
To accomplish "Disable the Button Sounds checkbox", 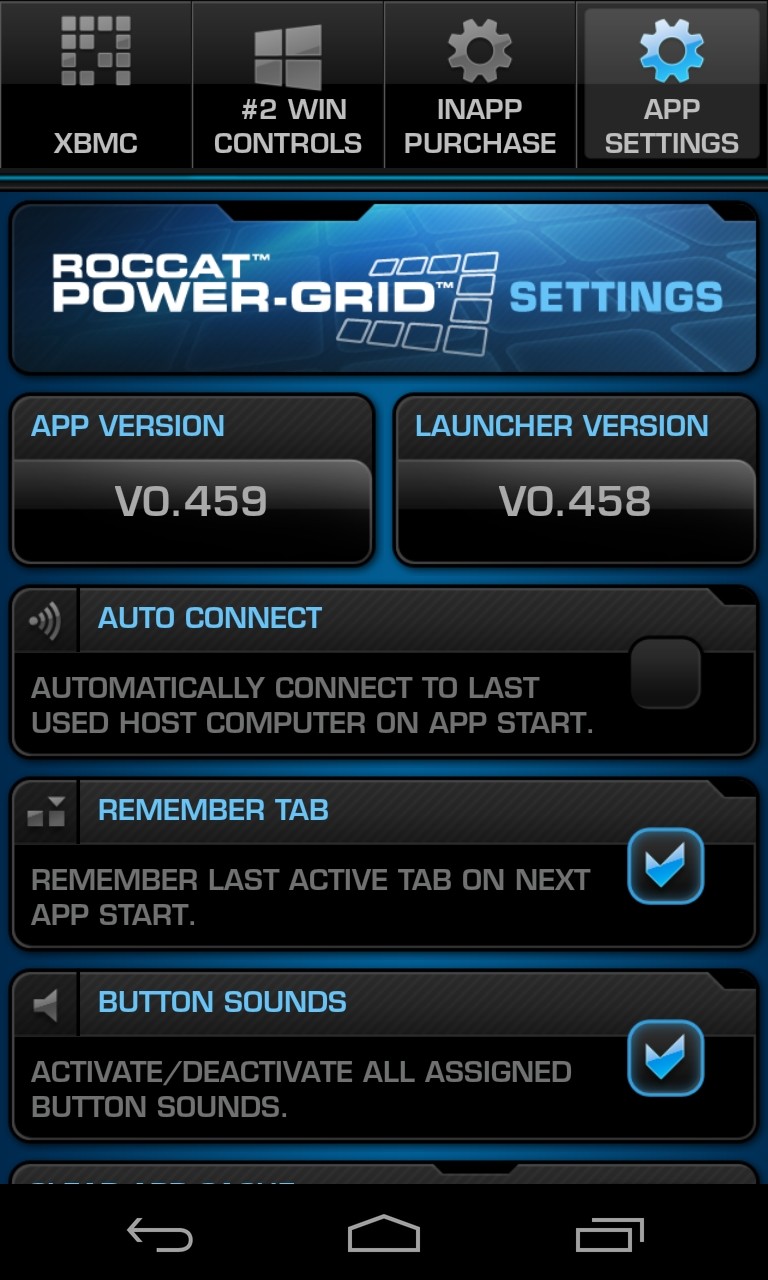I will pos(666,1058).
